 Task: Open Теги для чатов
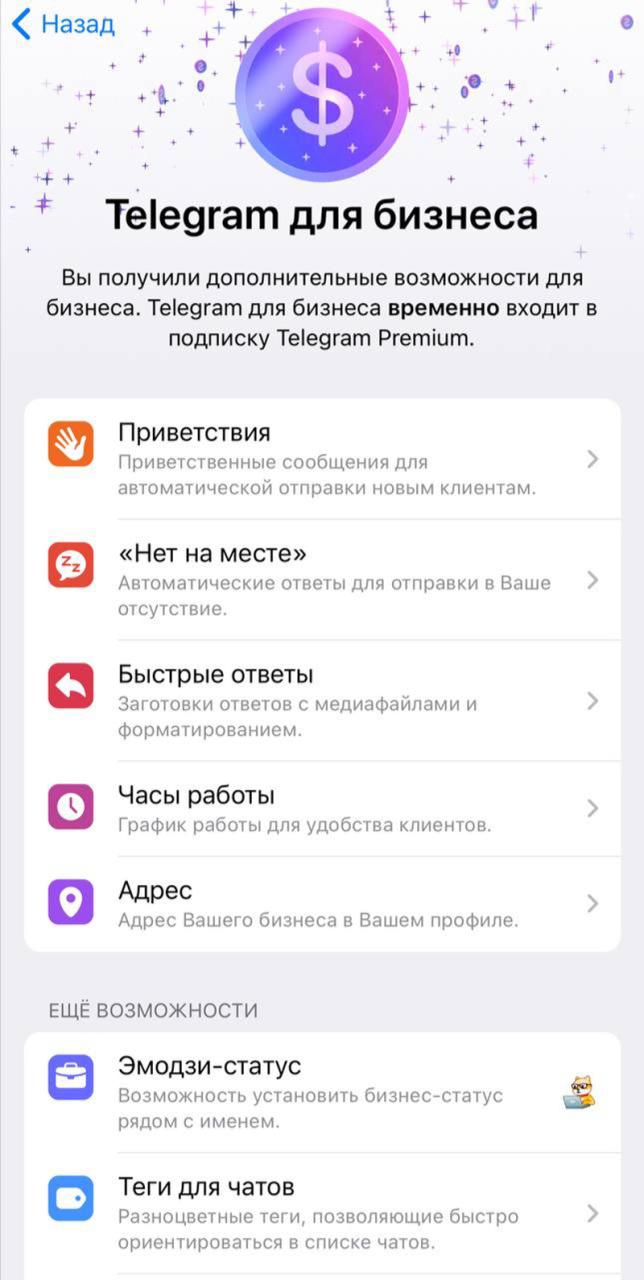pyautogui.click(x=322, y=1213)
